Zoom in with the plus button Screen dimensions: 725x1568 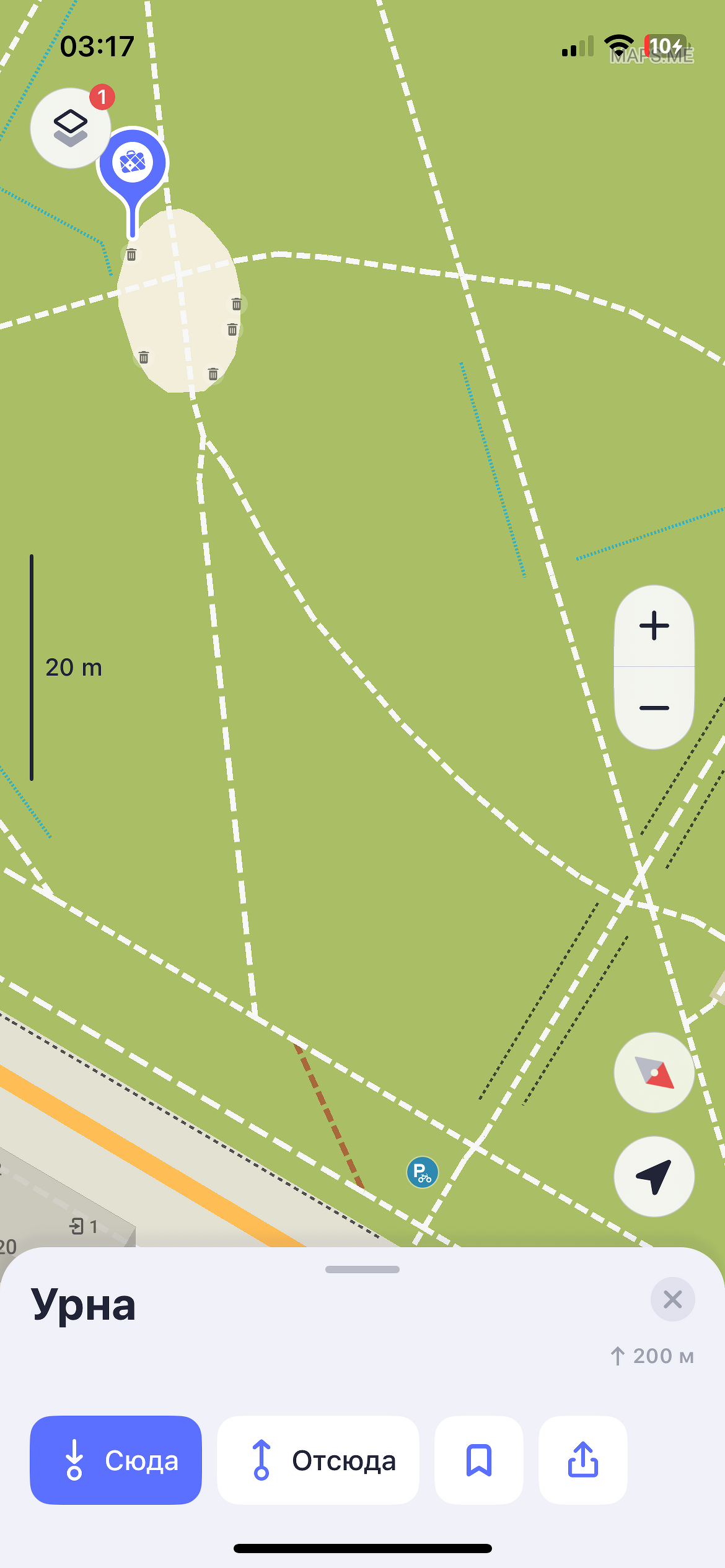click(654, 626)
